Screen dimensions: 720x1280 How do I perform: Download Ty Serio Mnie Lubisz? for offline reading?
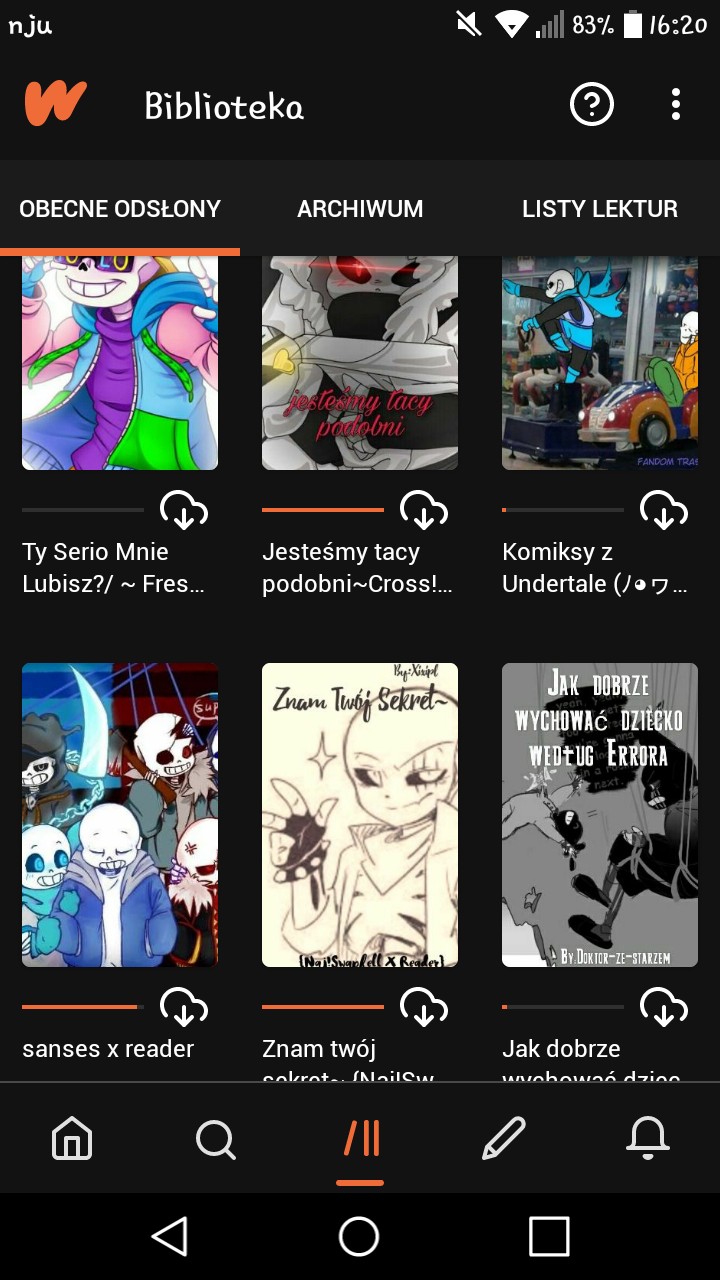tap(184, 510)
